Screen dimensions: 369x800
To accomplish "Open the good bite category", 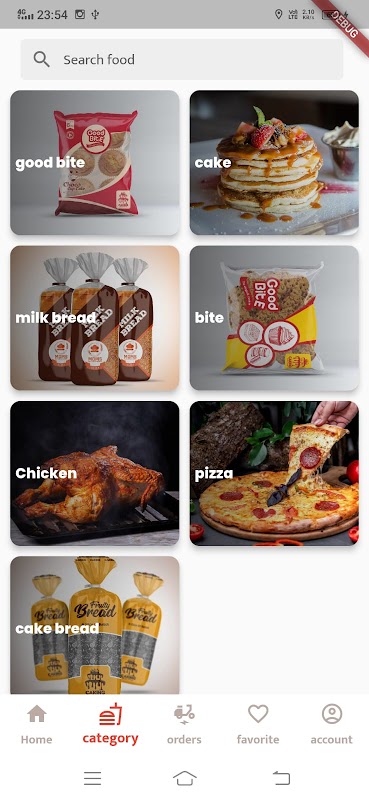I will pyautogui.click(x=95, y=163).
